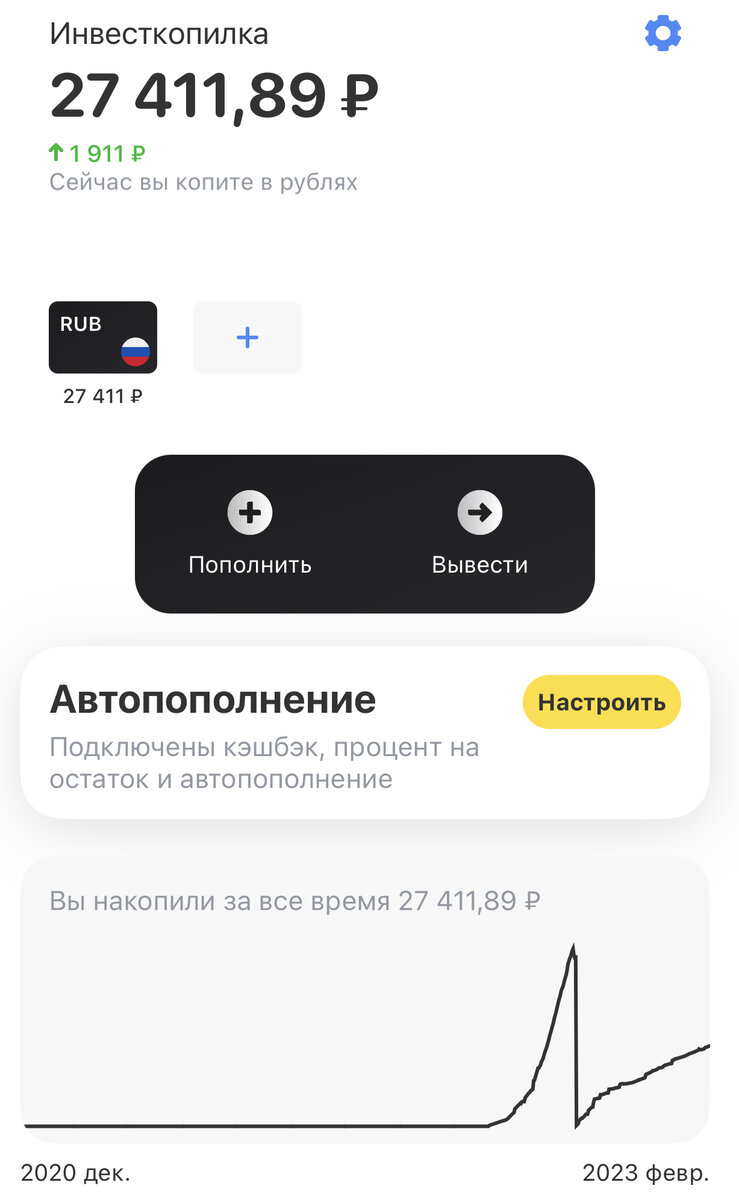Viewport: 739px width, 1200px height.
Task: Open the savings history chart panel
Action: click(370, 1000)
